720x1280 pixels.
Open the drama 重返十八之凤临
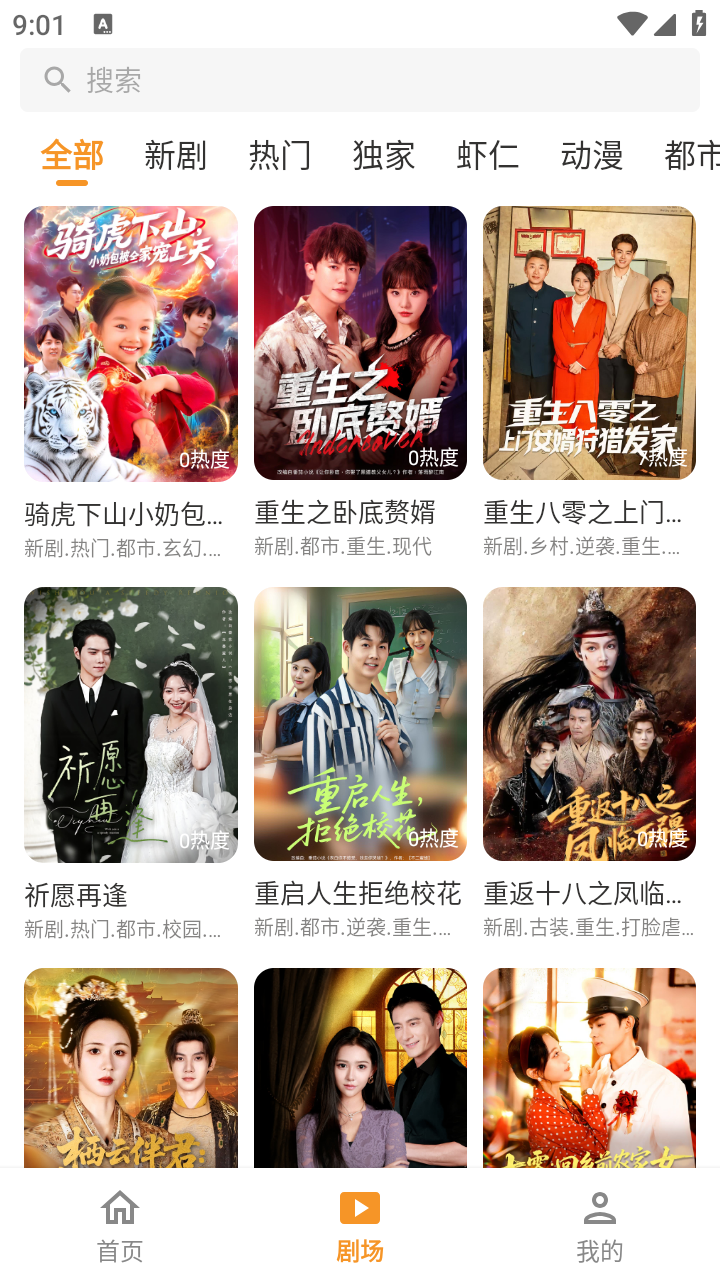(589, 724)
